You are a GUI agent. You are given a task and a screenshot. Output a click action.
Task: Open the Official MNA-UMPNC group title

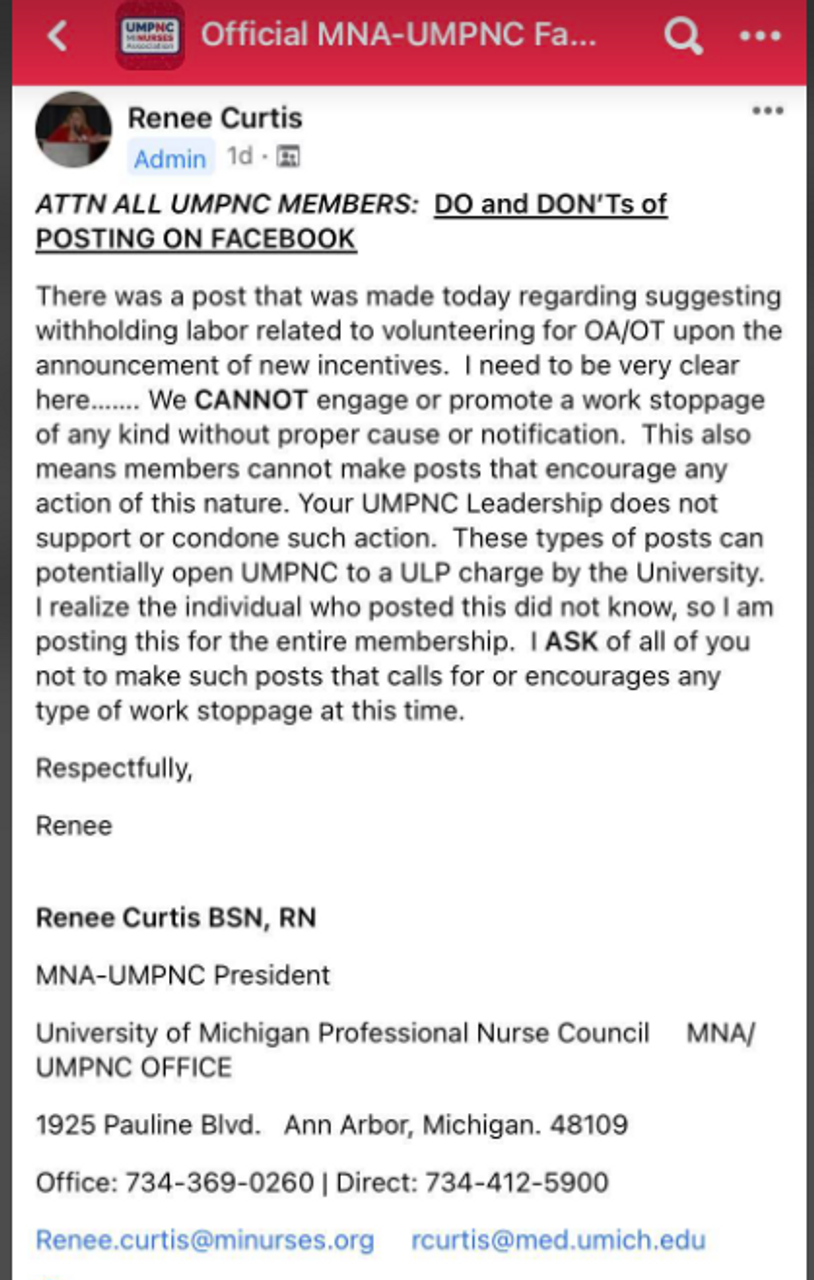click(x=398, y=35)
